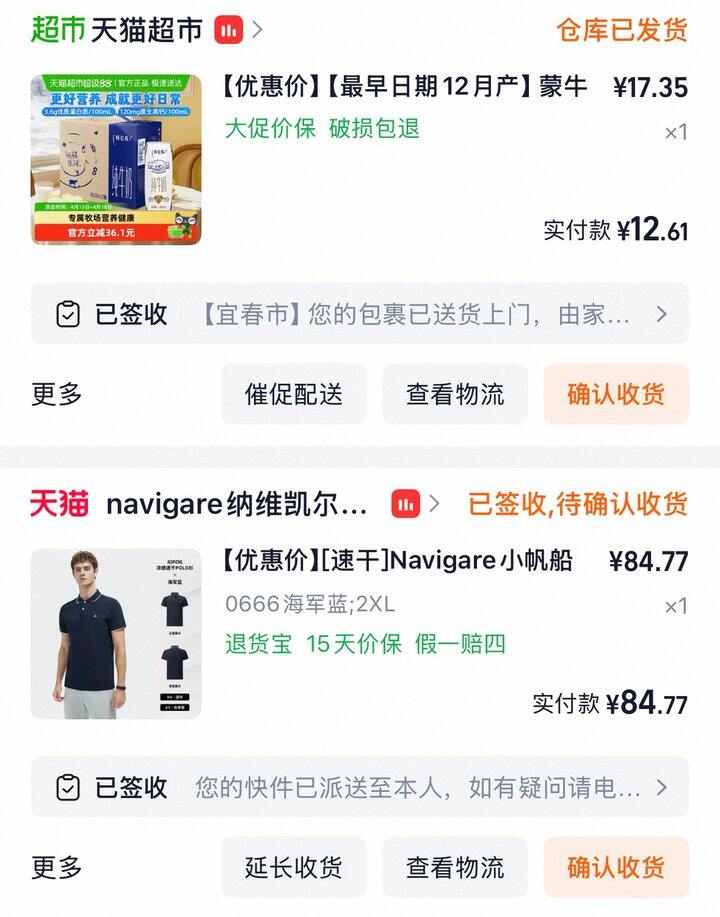Tap 催促配送 to urge delivery
Viewport: 720px width, 917px height.
pyautogui.click(x=294, y=394)
